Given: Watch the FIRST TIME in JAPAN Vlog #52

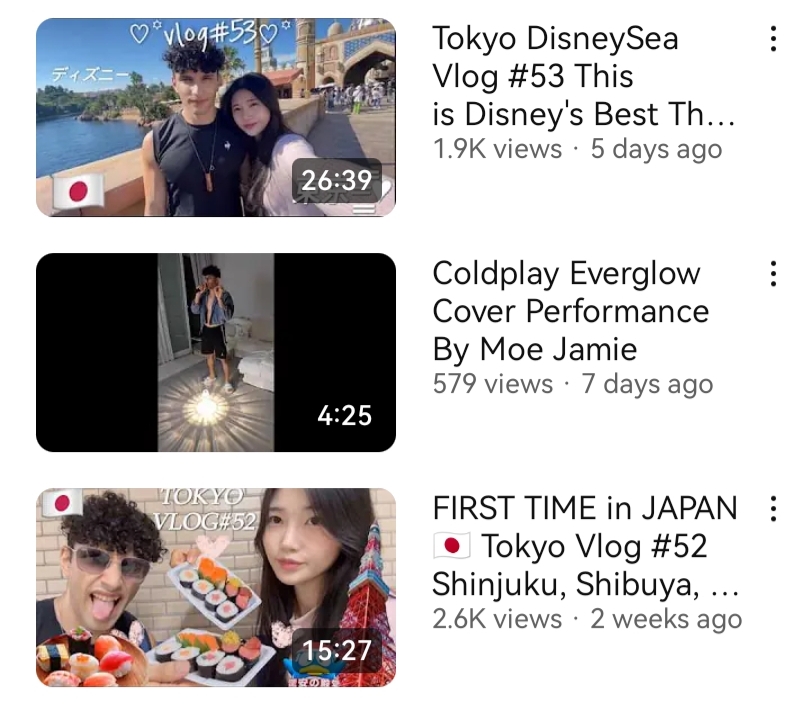Looking at the screenshot, I should point(215,587).
